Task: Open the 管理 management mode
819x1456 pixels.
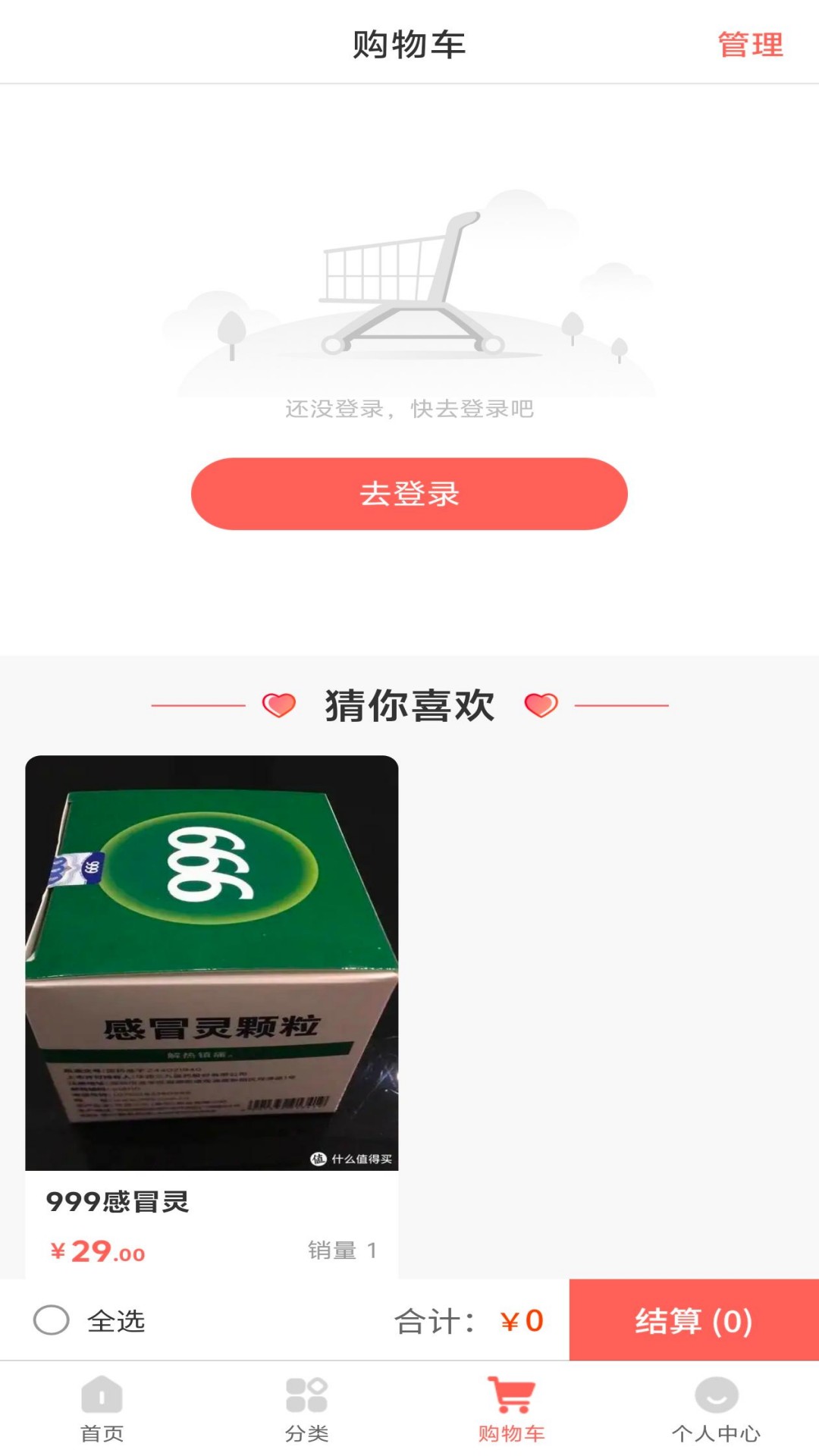Action: click(x=748, y=45)
